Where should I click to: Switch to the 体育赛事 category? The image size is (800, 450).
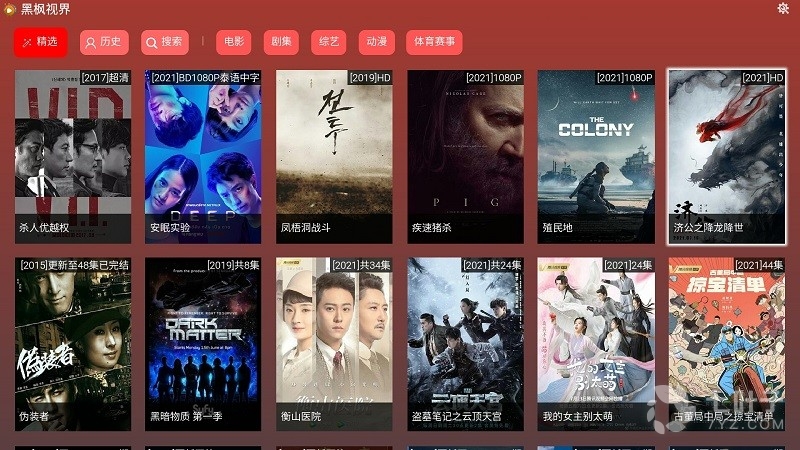pos(434,42)
